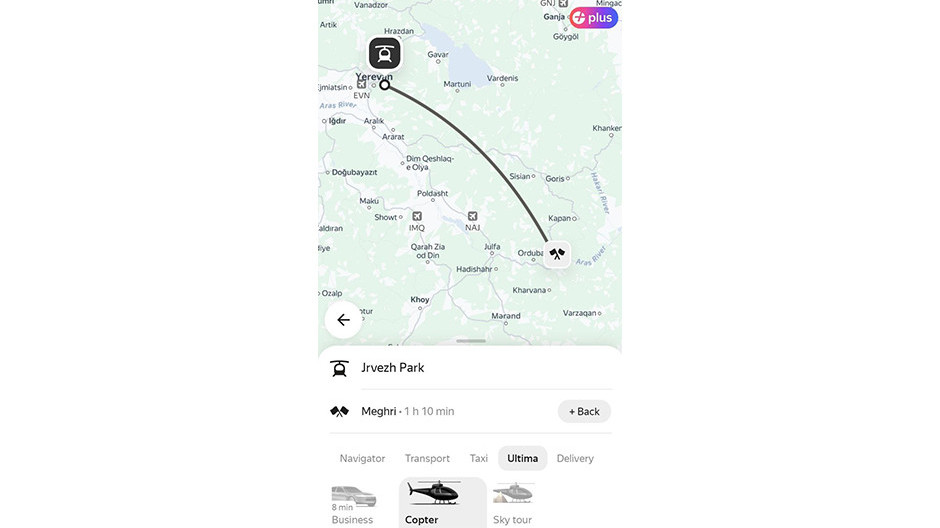Image resolution: width=940 pixels, height=528 pixels.
Task: Switch to the Taxi tab
Action: coord(479,458)
